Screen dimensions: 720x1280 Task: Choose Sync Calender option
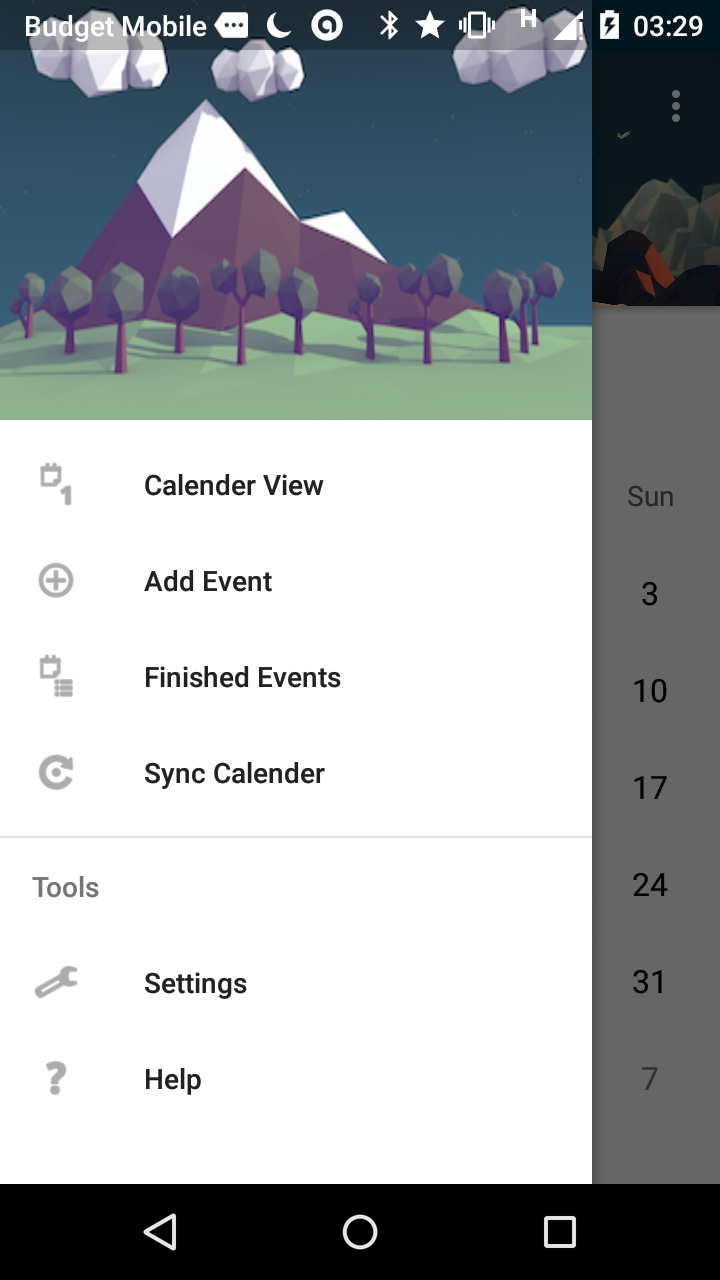pyautogui.click(x=234, y=774)
